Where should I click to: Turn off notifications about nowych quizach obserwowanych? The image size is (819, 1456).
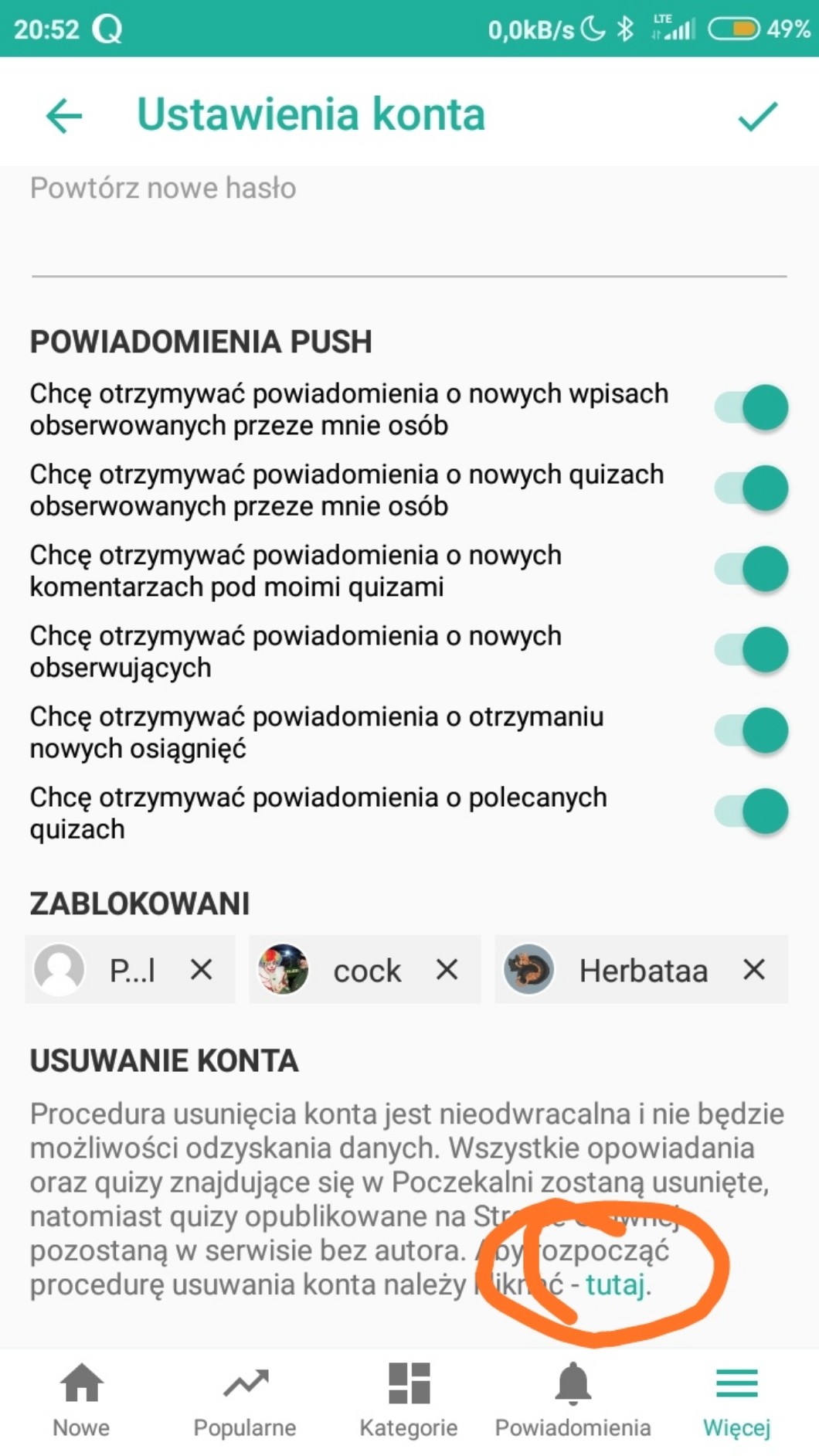click(x=751, y=488)
